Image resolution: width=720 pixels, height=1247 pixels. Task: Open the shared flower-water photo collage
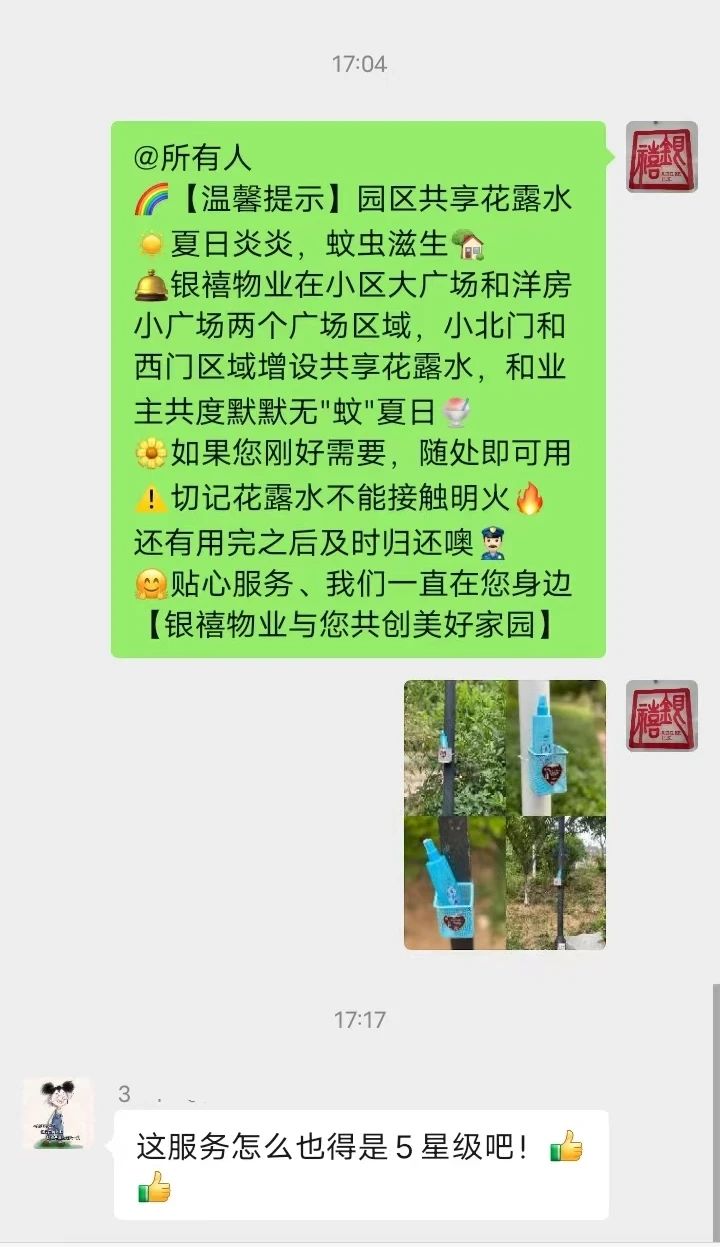pos(505,815)
